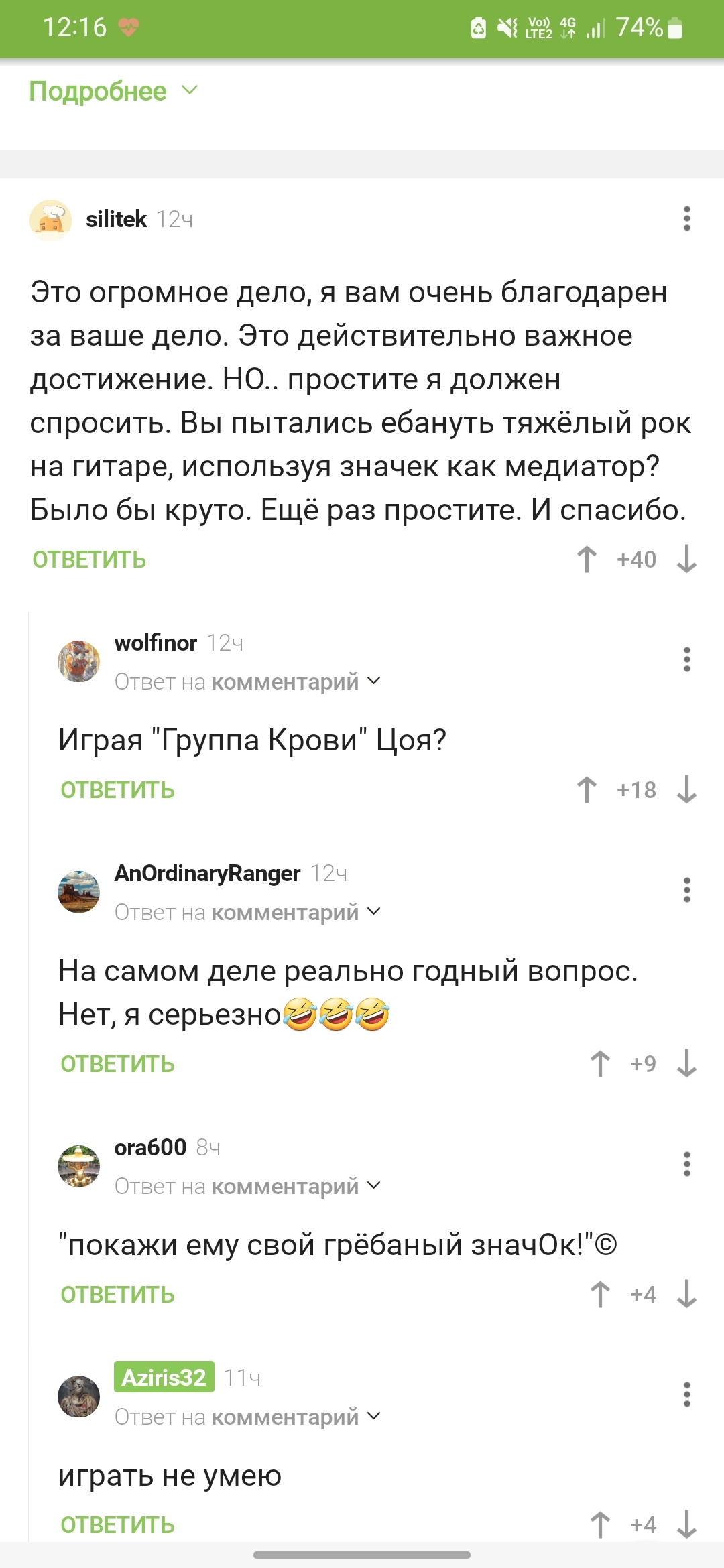The image size is (724, 1568).
Task: Open overflow menu on silitek's comment
Action: [x=686, y=219]
